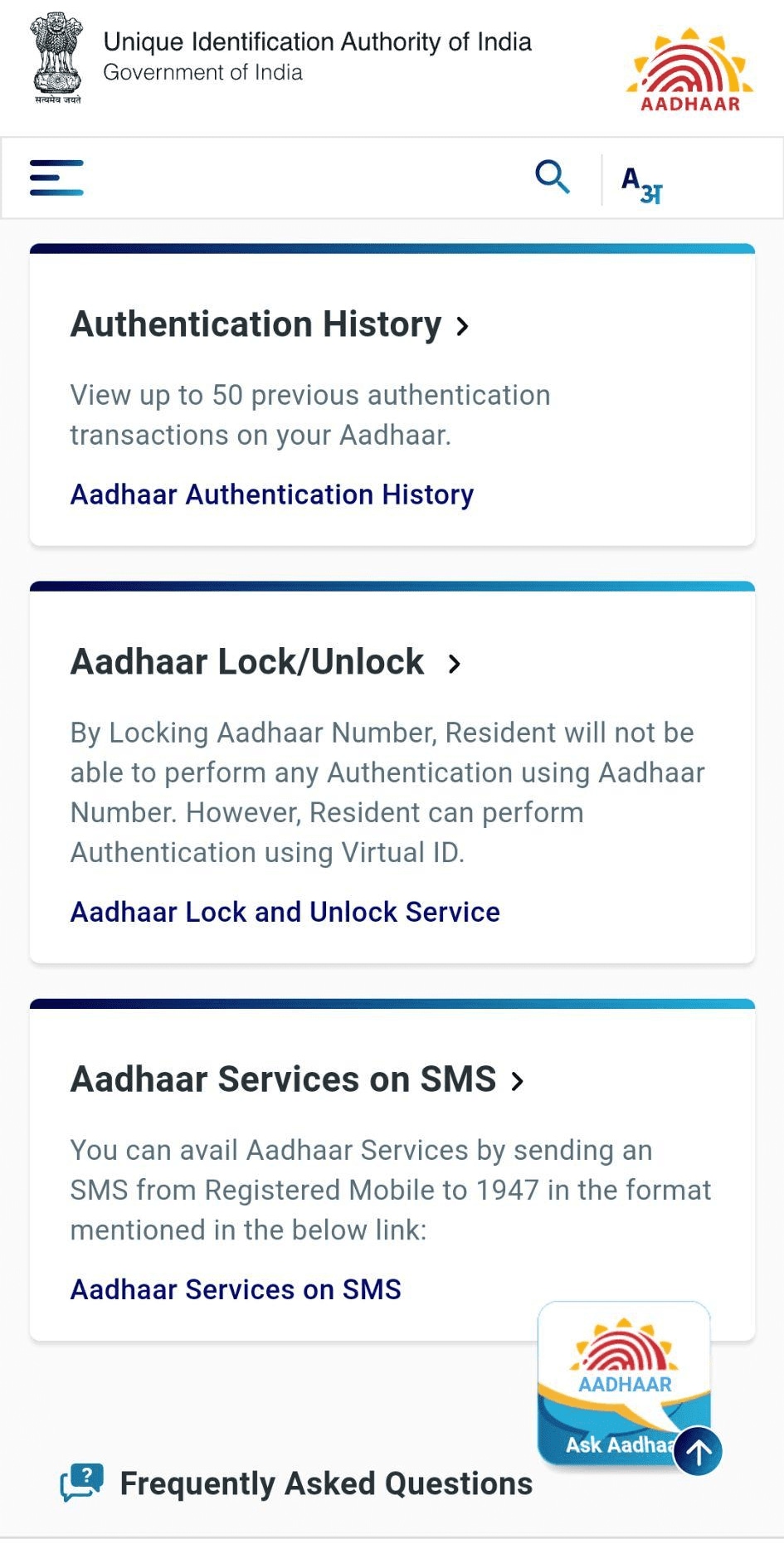This screenshot has height=1544, width=784.
Task: Expand the Aadhaar Services on SMS chevron
Action: click(x=519, y=1081)
